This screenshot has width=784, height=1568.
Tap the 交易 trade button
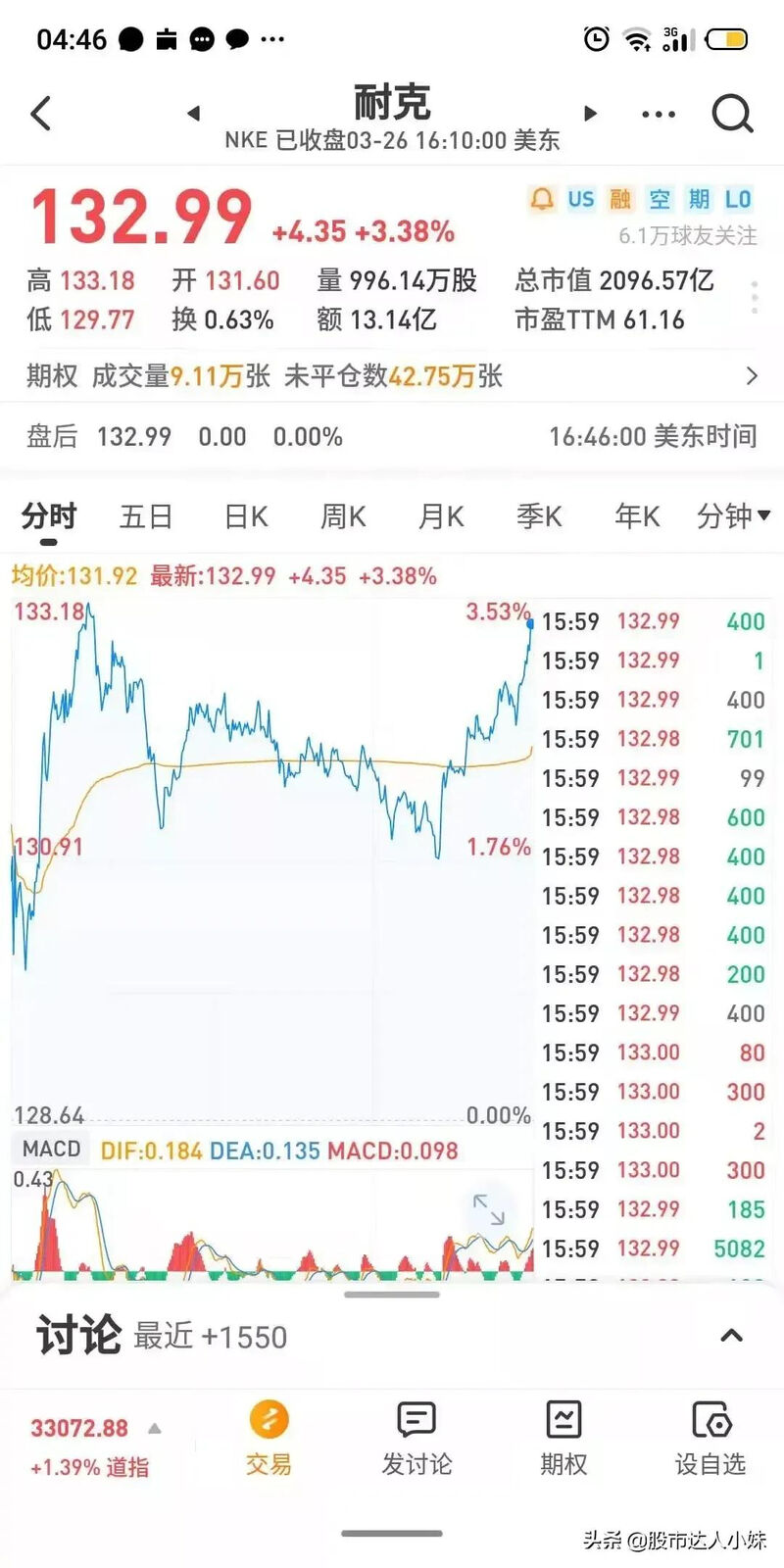pos(269,1439)
